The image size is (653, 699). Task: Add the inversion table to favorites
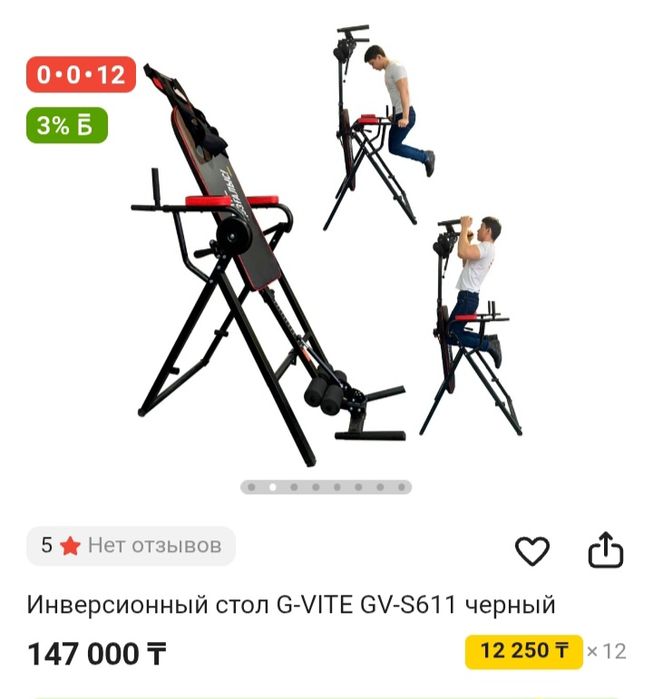click(x=532, y=551)
